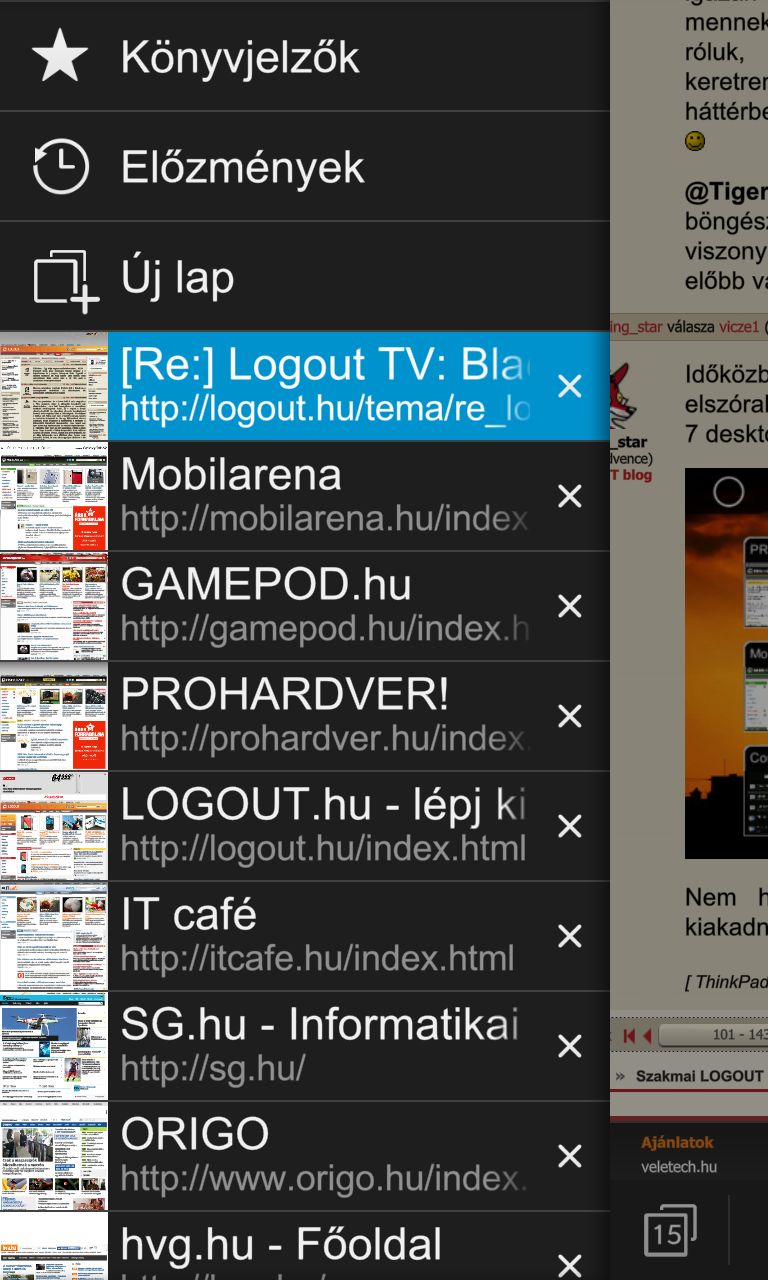Image resolution: width=768 pixels, height=1280 pixels.
Task: Close the PROHARDVER! tab
Action: (x=570, y=716)
